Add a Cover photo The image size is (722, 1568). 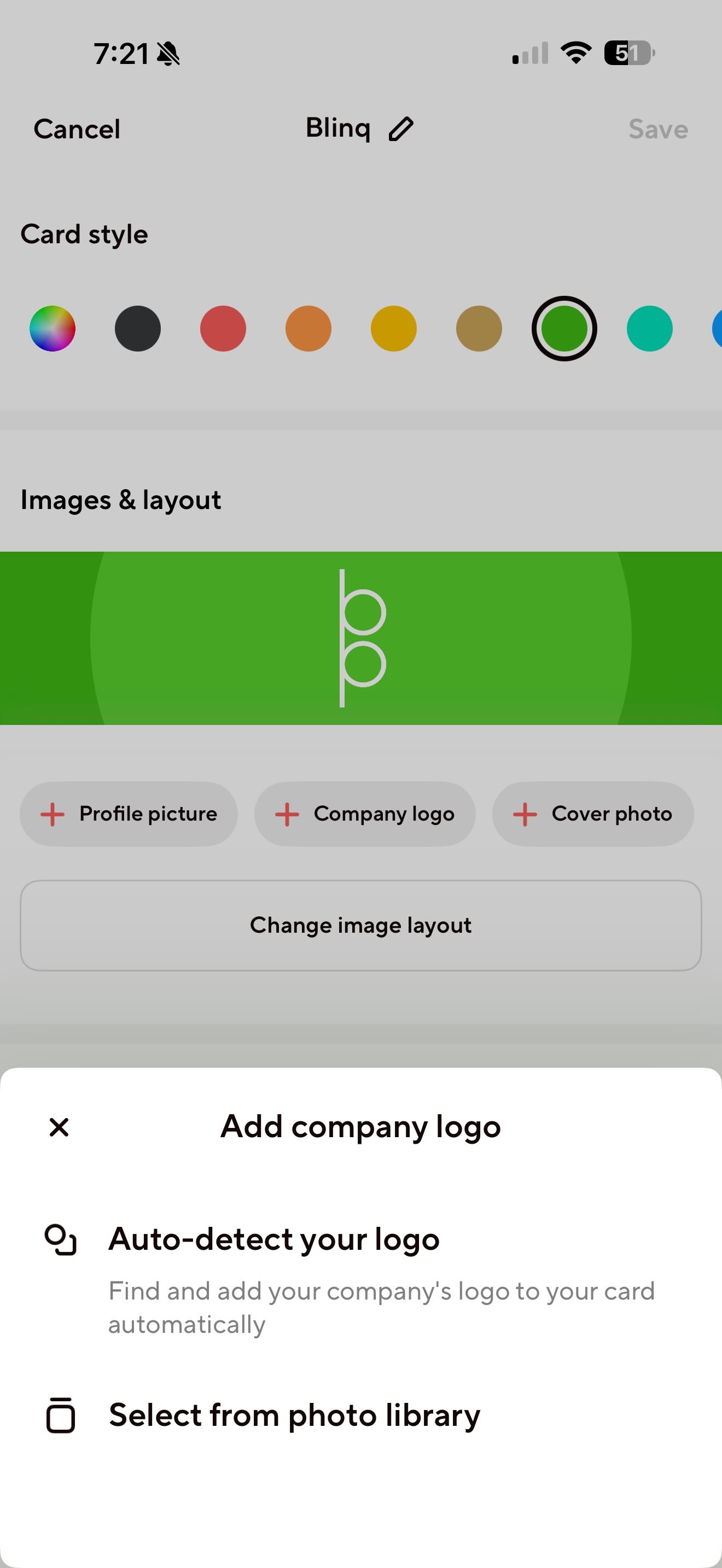[x=592, y=814]
